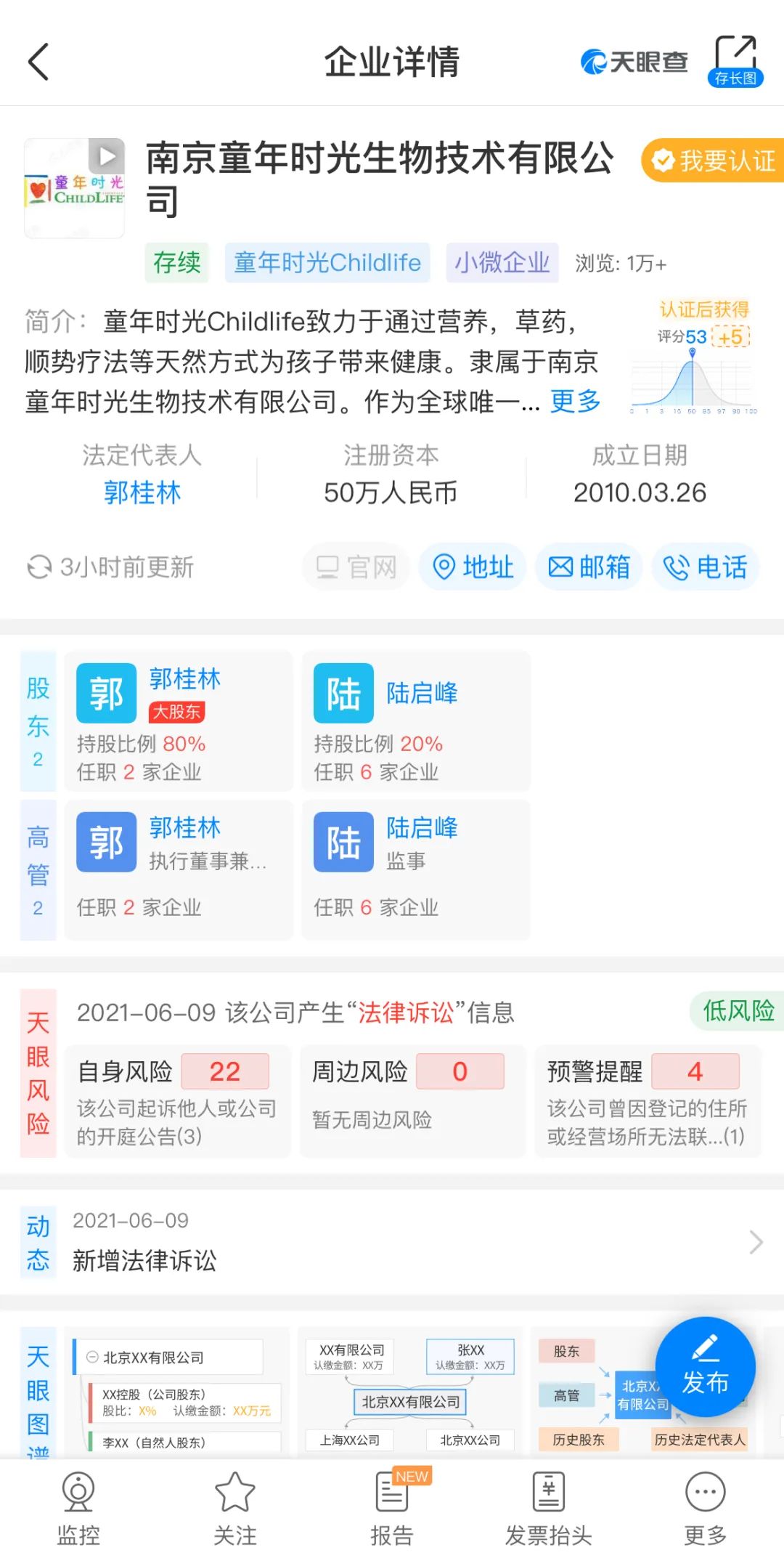Tap the 发票抬头 invoice icon
784x1558 pixels.
point(548,1507)
